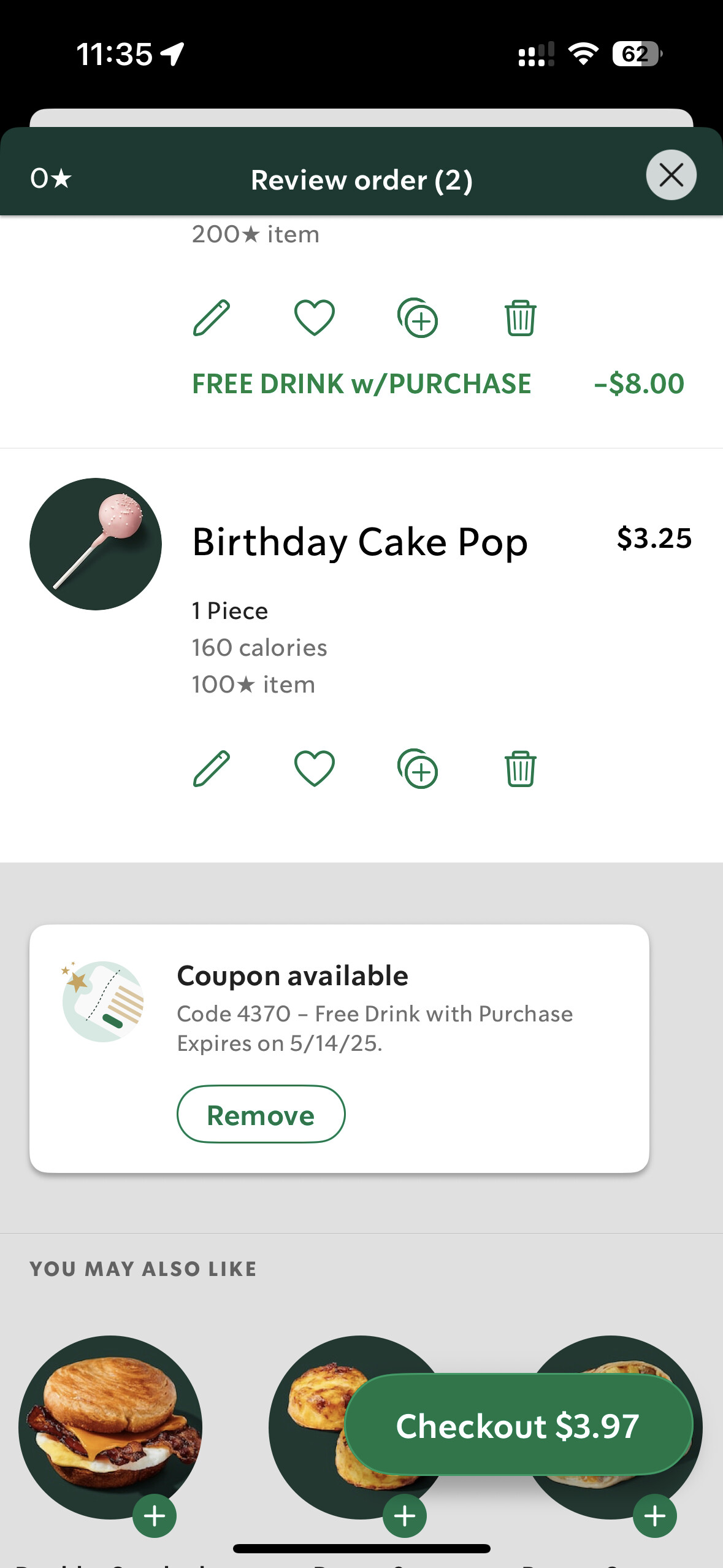The height and width of the screenshot is (1568, 723).
Task: Remove the Free Drink coupon
Action: click(261, 1114)
